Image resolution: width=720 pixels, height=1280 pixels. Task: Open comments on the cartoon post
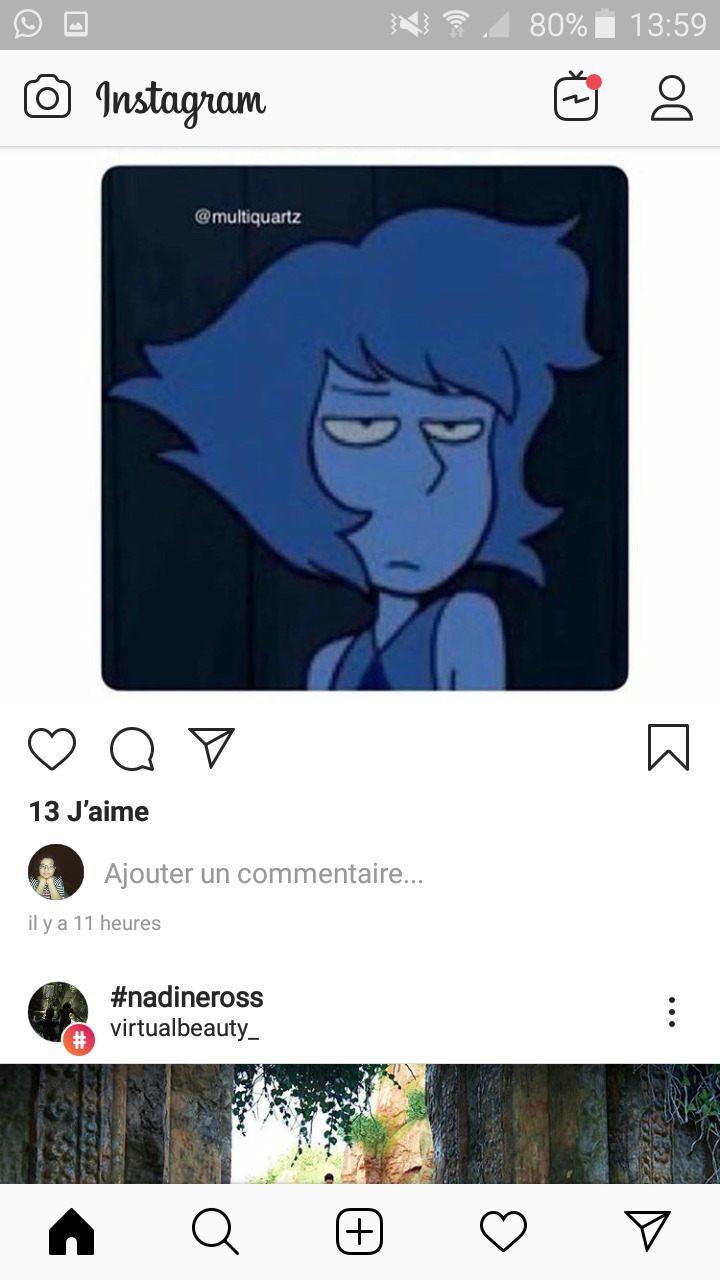pos(132,749)
